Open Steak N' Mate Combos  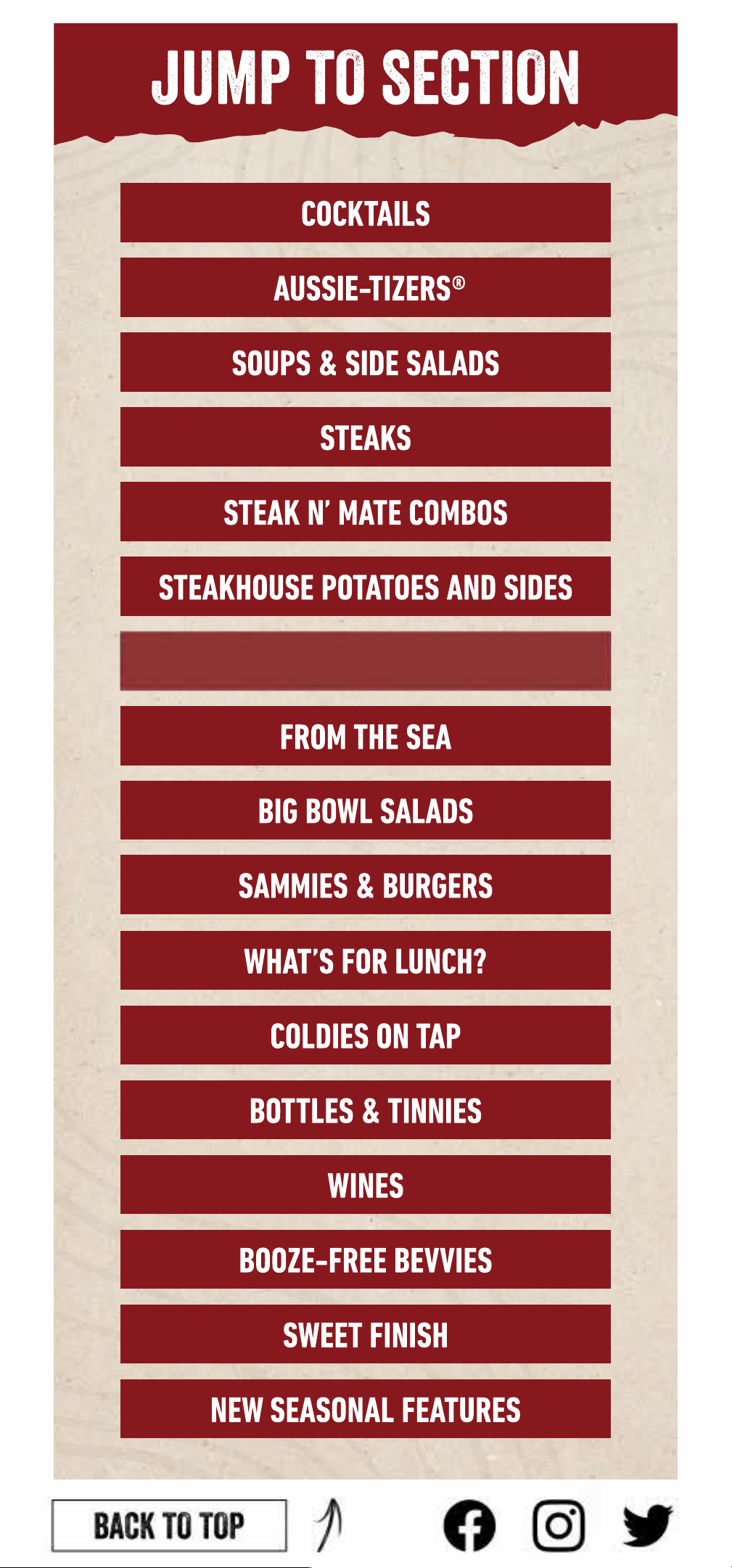(x=365, y=512)
